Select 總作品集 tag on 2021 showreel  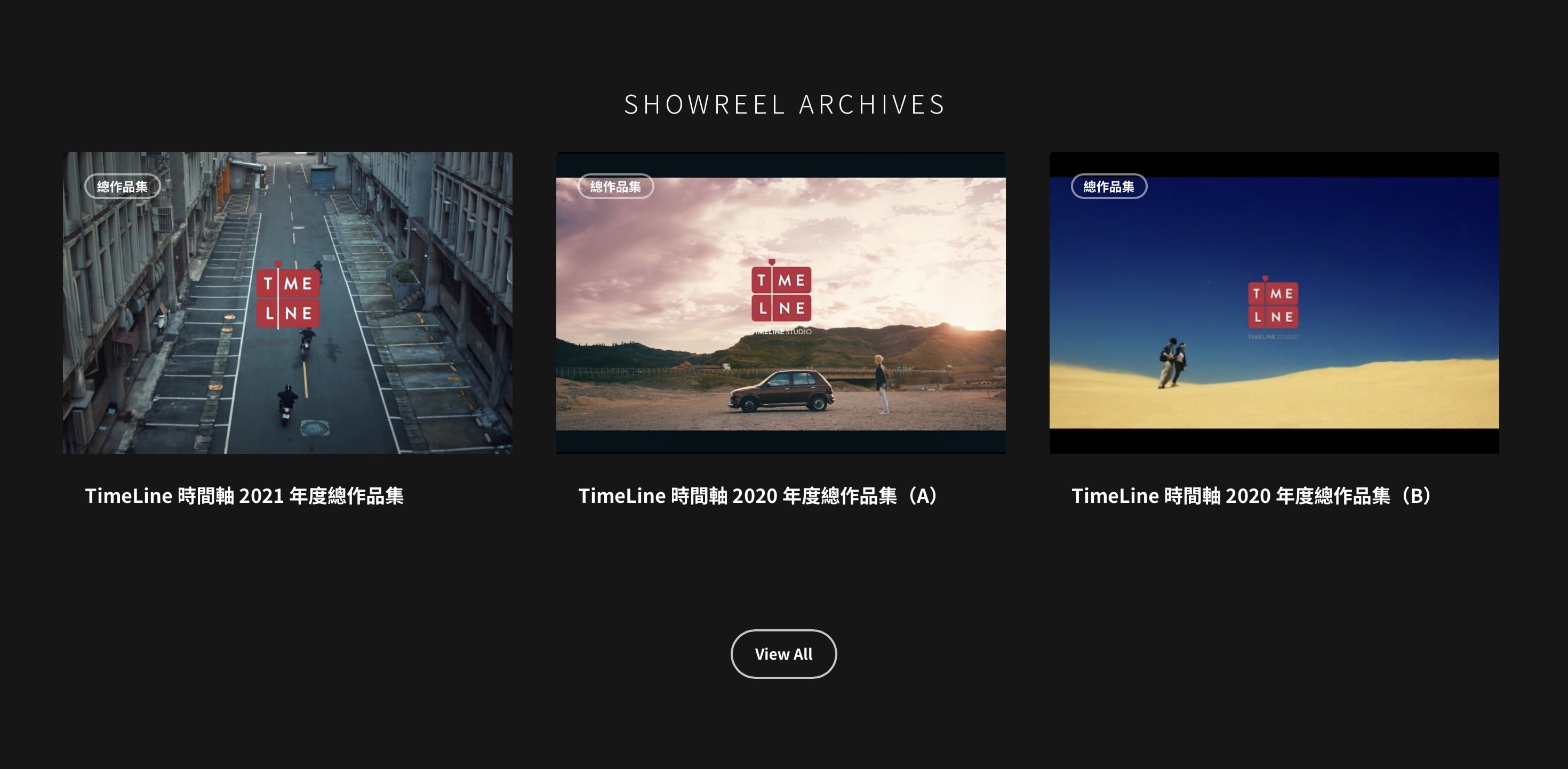pyautogui.click(x=122, y=186)
